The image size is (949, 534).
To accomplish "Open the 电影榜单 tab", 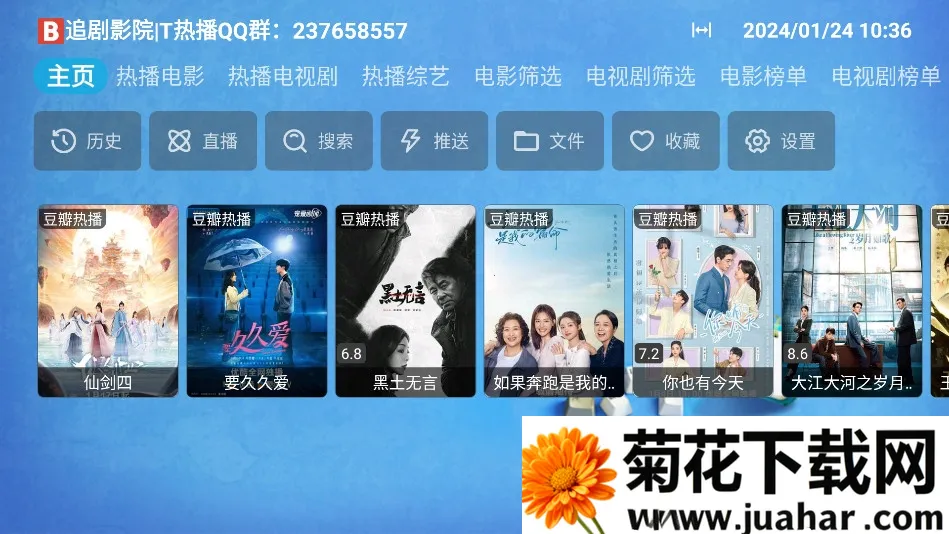I will (x=763, y=76).
